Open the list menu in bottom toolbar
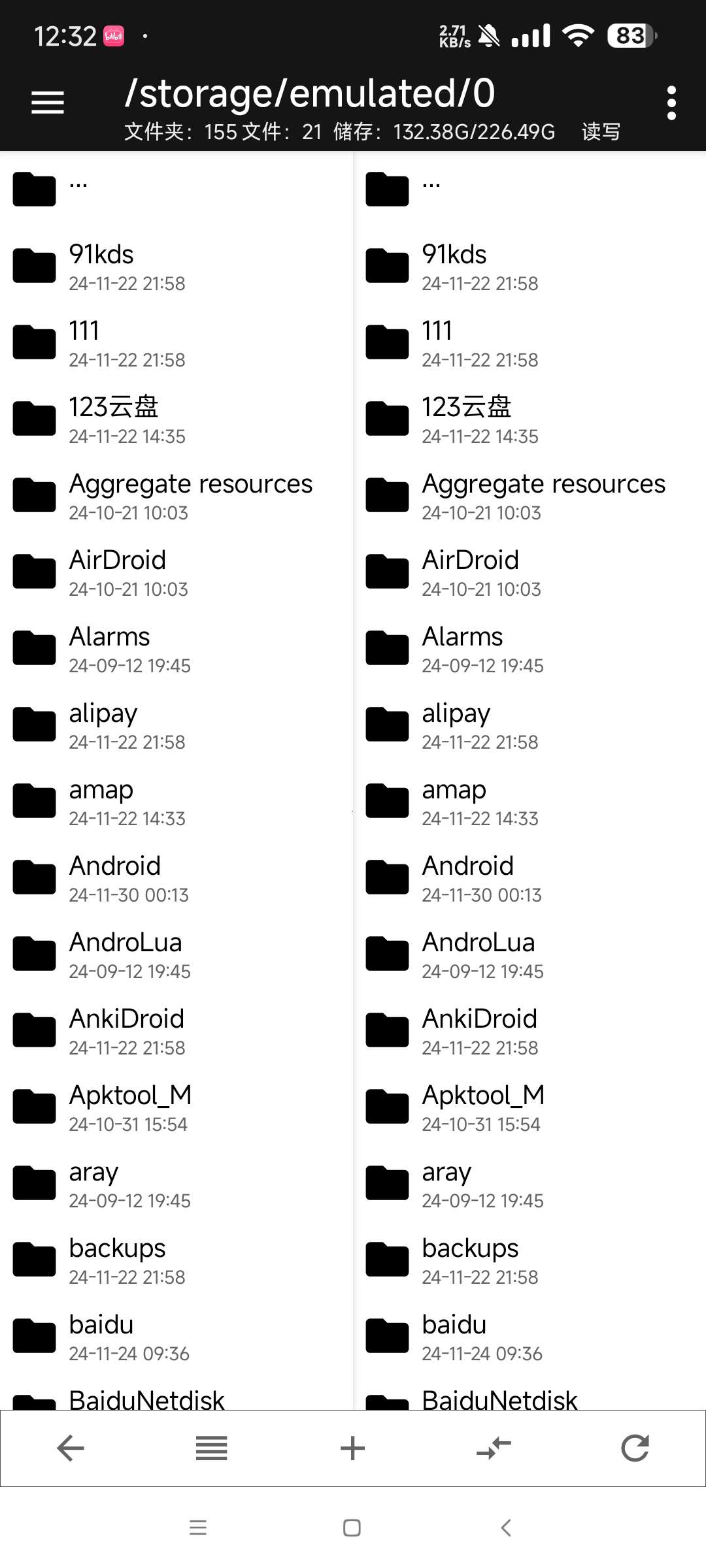Screen dimensions: 706x1568 pos(211,1448)
